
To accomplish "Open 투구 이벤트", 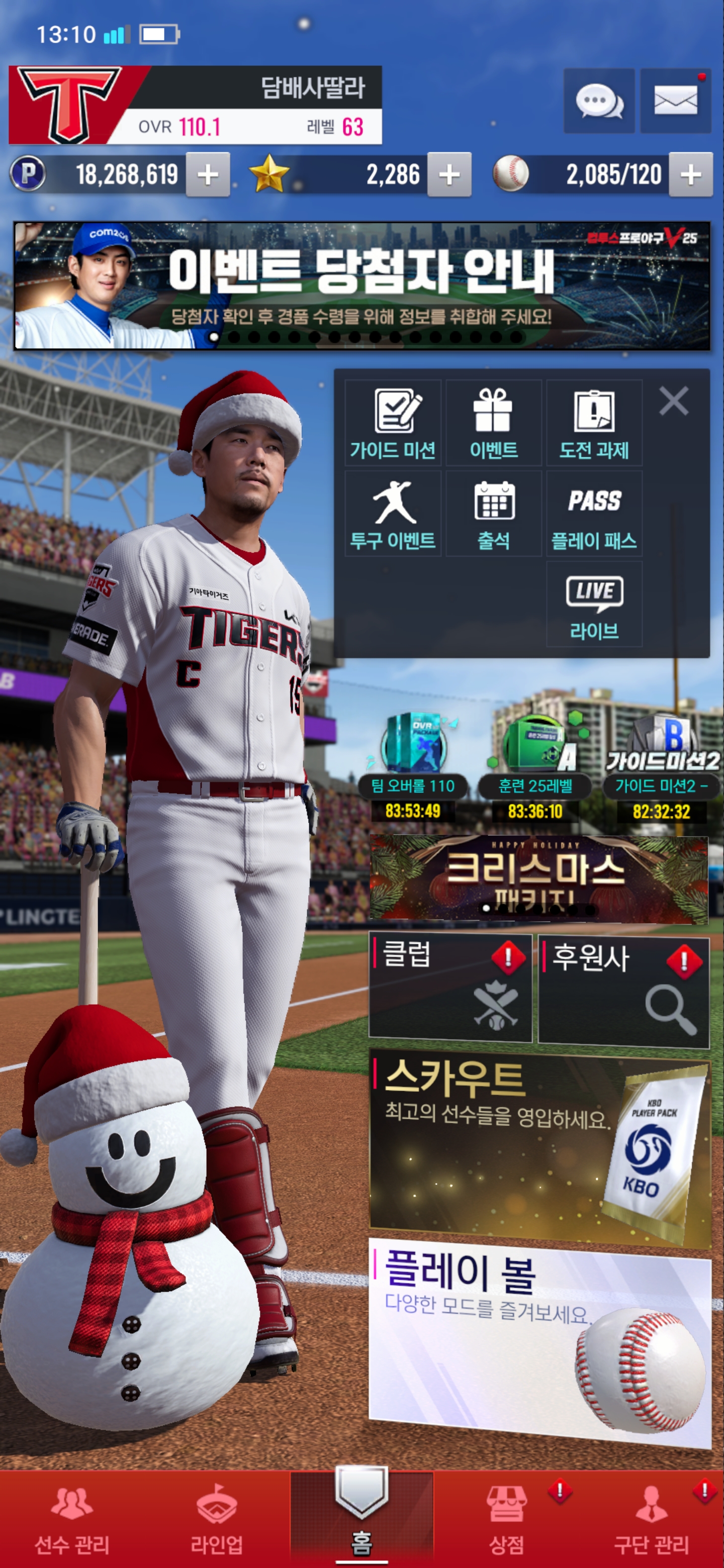I will coord(393,514).
